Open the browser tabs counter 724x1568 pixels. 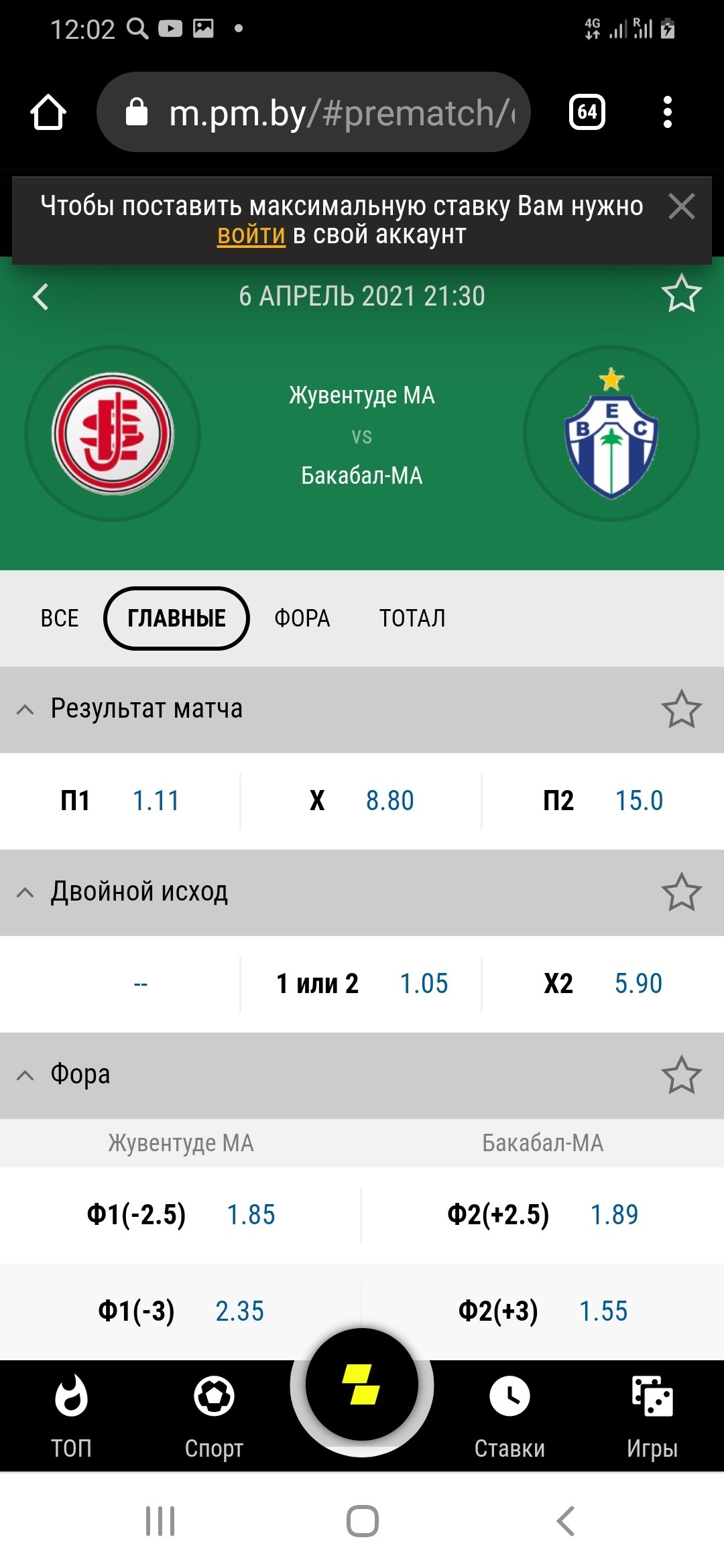[587, 112]
